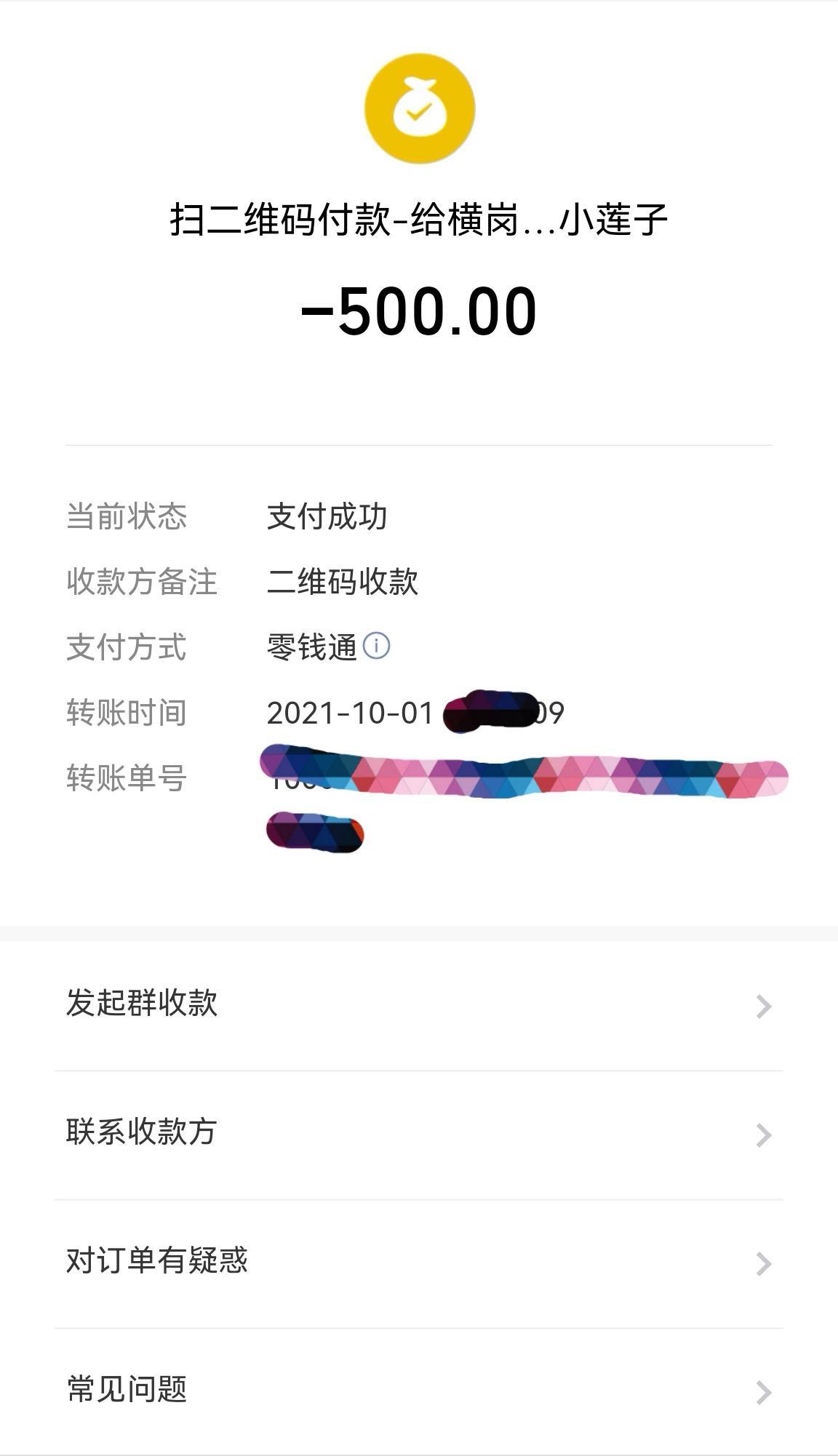The image size is (838, 1456).
Task: Open 对订单有疑惑 for order questions
Action: pyautogui.click(x=418, y=1262)
